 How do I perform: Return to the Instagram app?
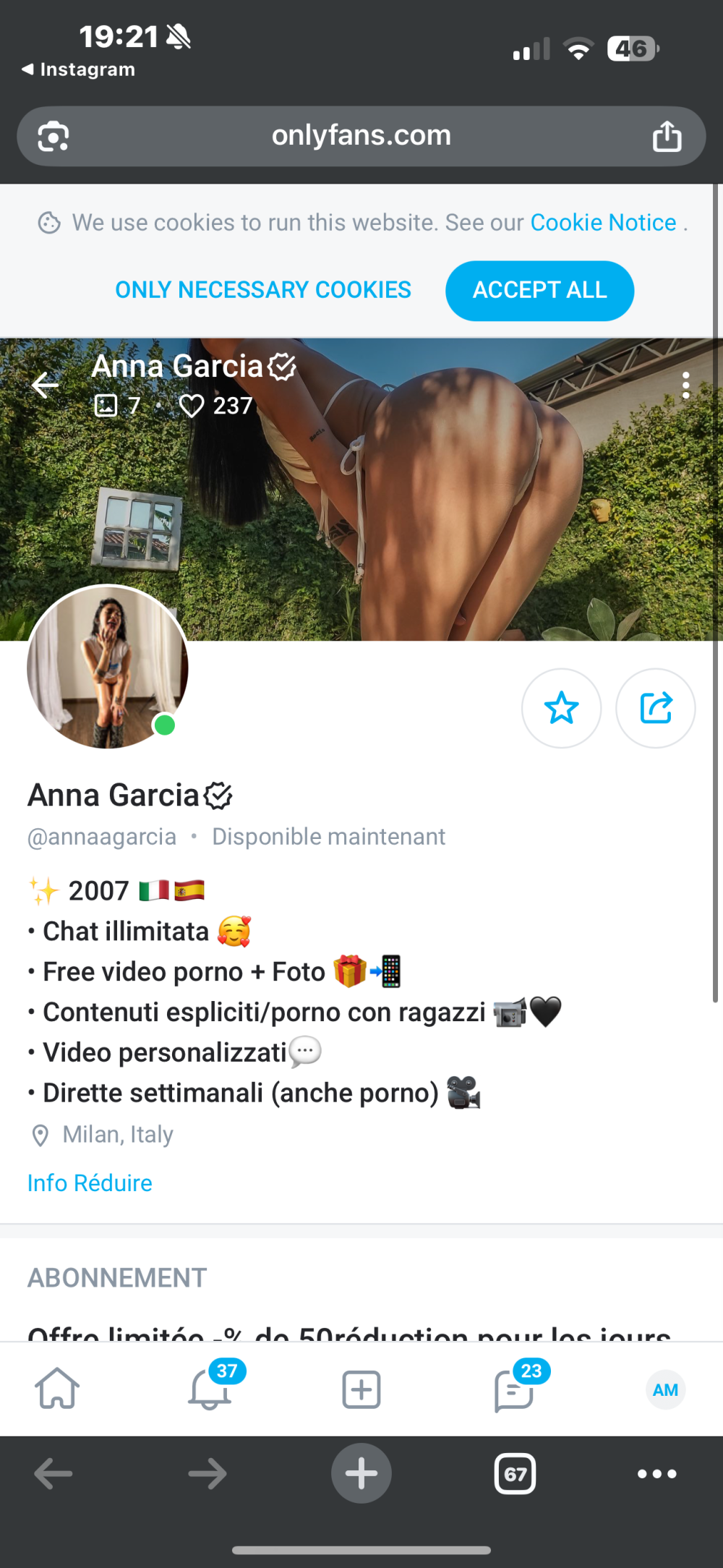click(x=78, y=69)
